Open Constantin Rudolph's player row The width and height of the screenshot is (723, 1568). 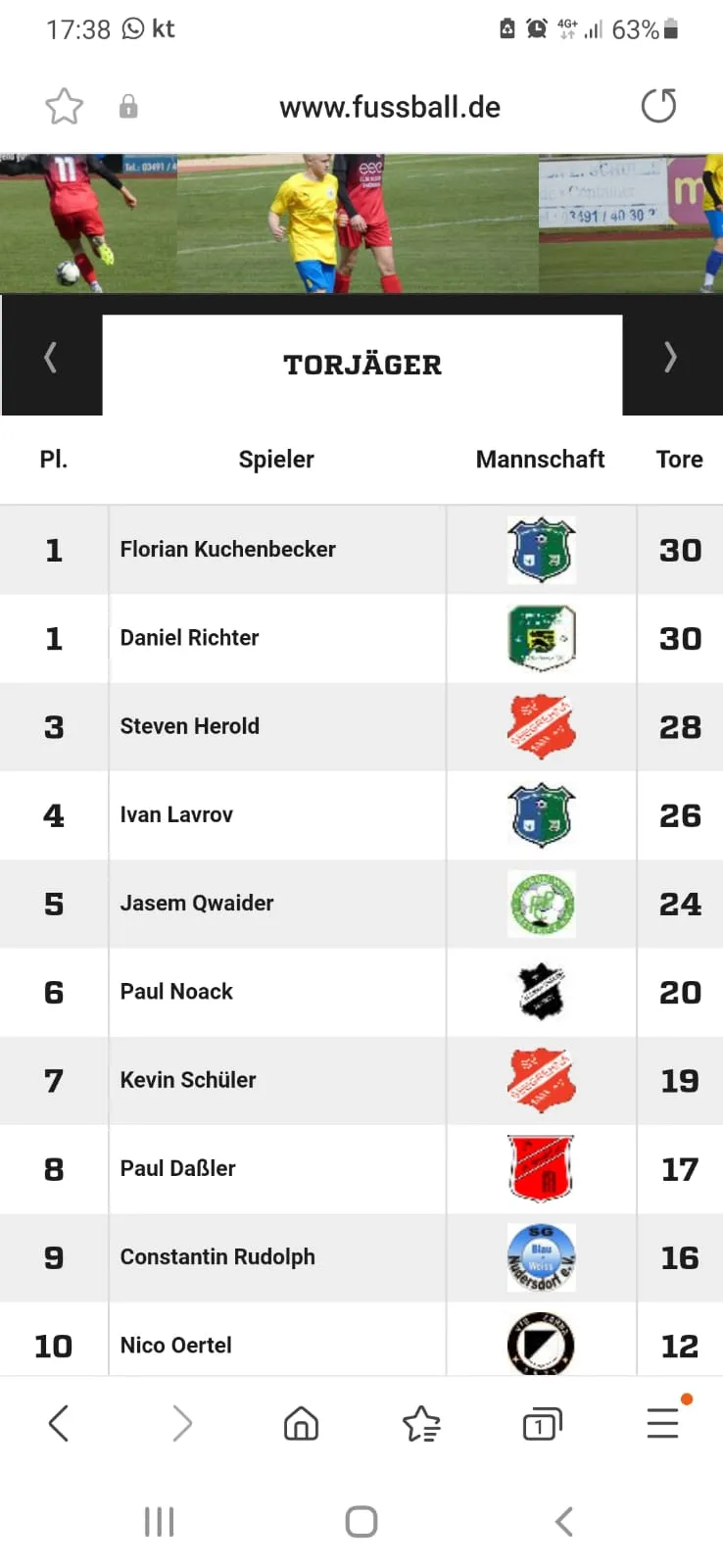tap(361, 1257)
